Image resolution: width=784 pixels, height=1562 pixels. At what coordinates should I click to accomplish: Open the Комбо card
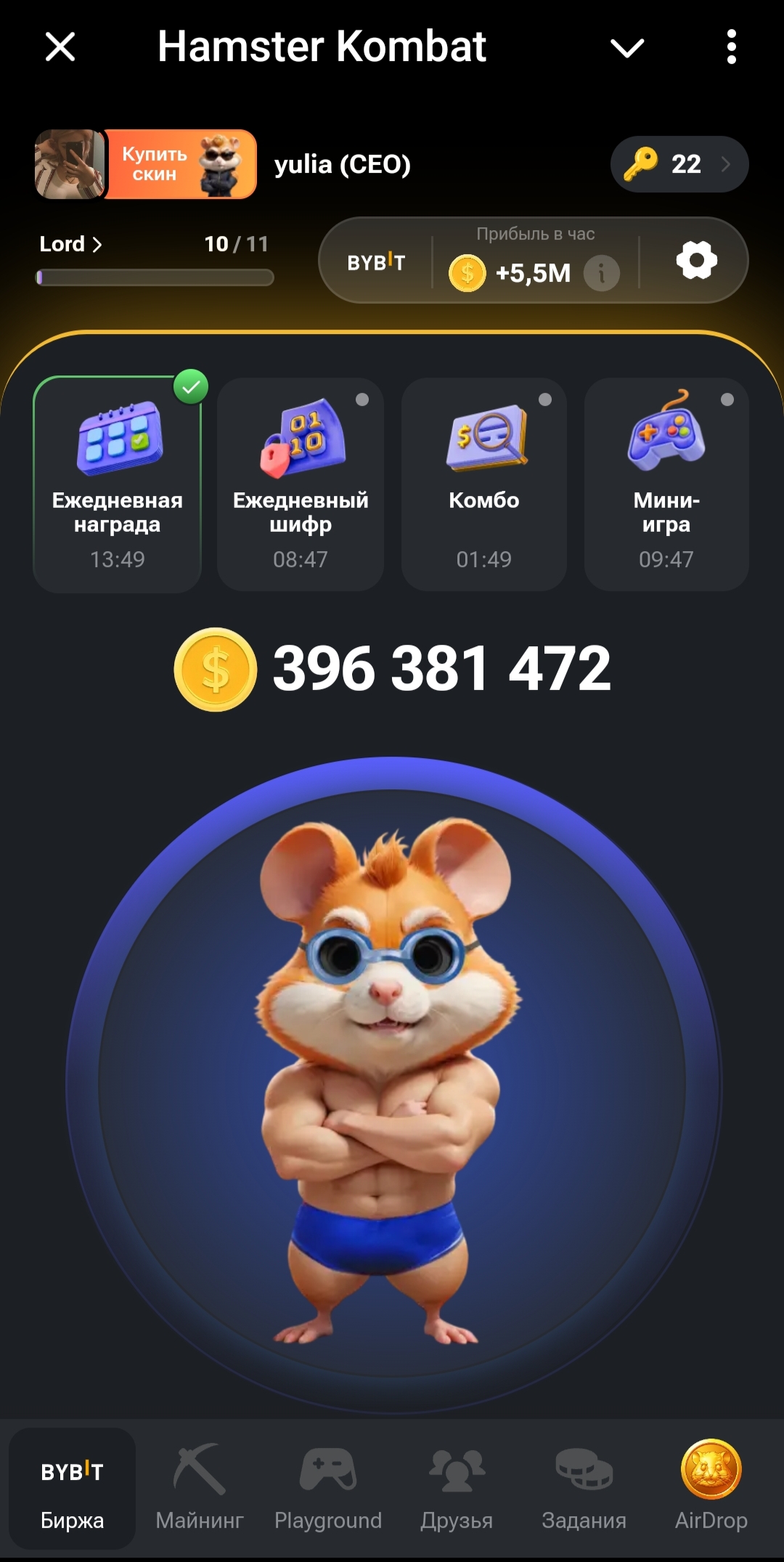click(484, 484)
